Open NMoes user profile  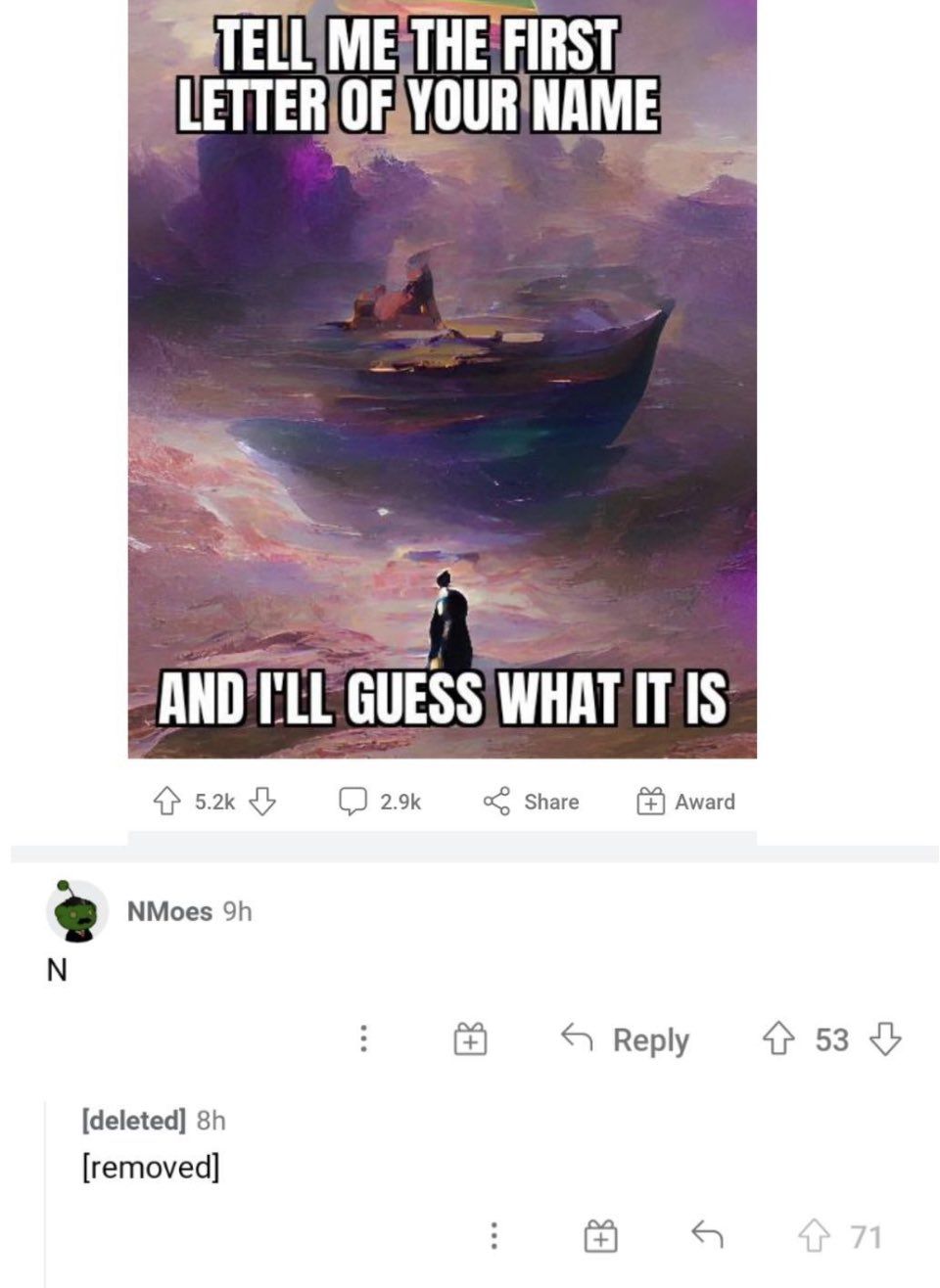[x=169, y=911]
